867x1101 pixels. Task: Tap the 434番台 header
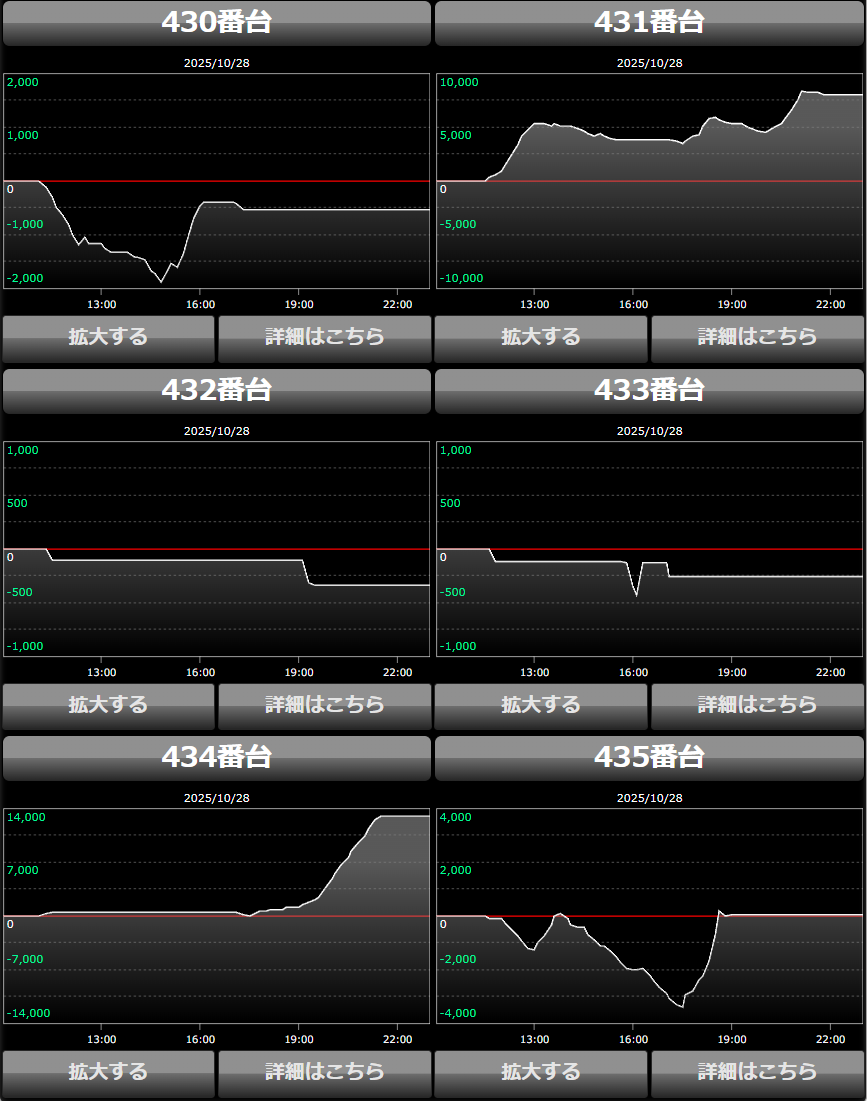[x=216, y=758]
